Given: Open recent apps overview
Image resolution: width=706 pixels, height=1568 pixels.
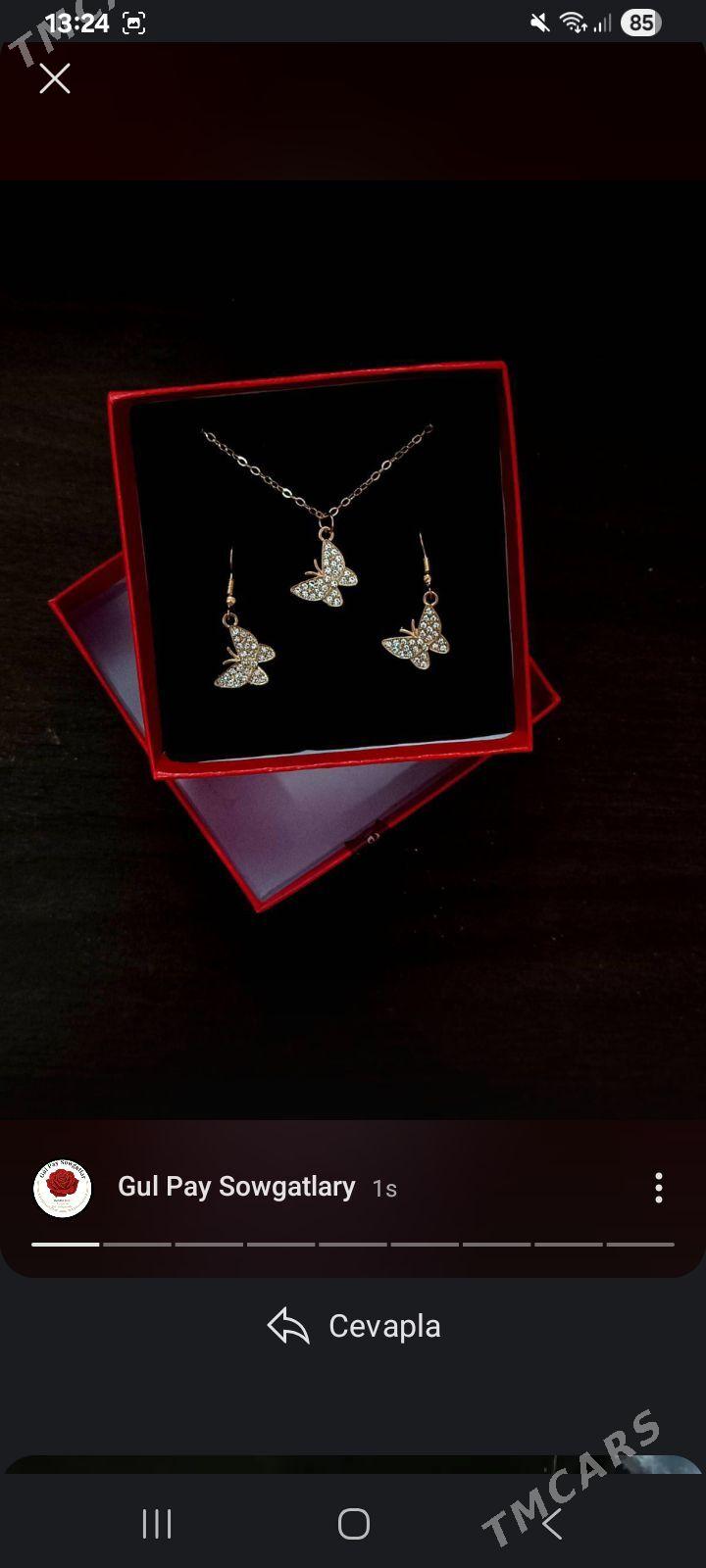Looking at the screenshot, I should coord(157,1524).
